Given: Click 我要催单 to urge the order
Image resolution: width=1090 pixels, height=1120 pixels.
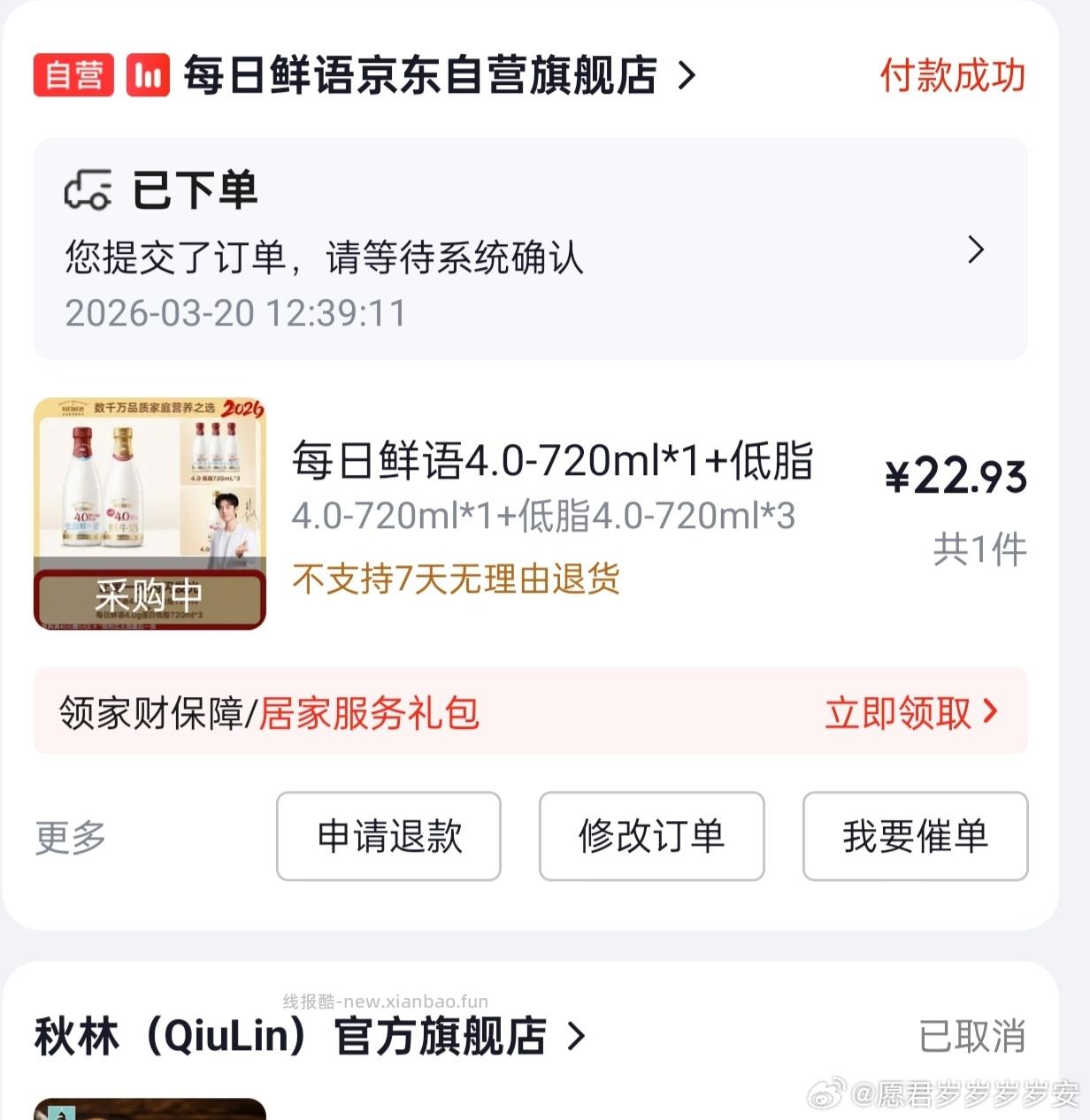Looking at the screenshot, I should coord(915,836).
